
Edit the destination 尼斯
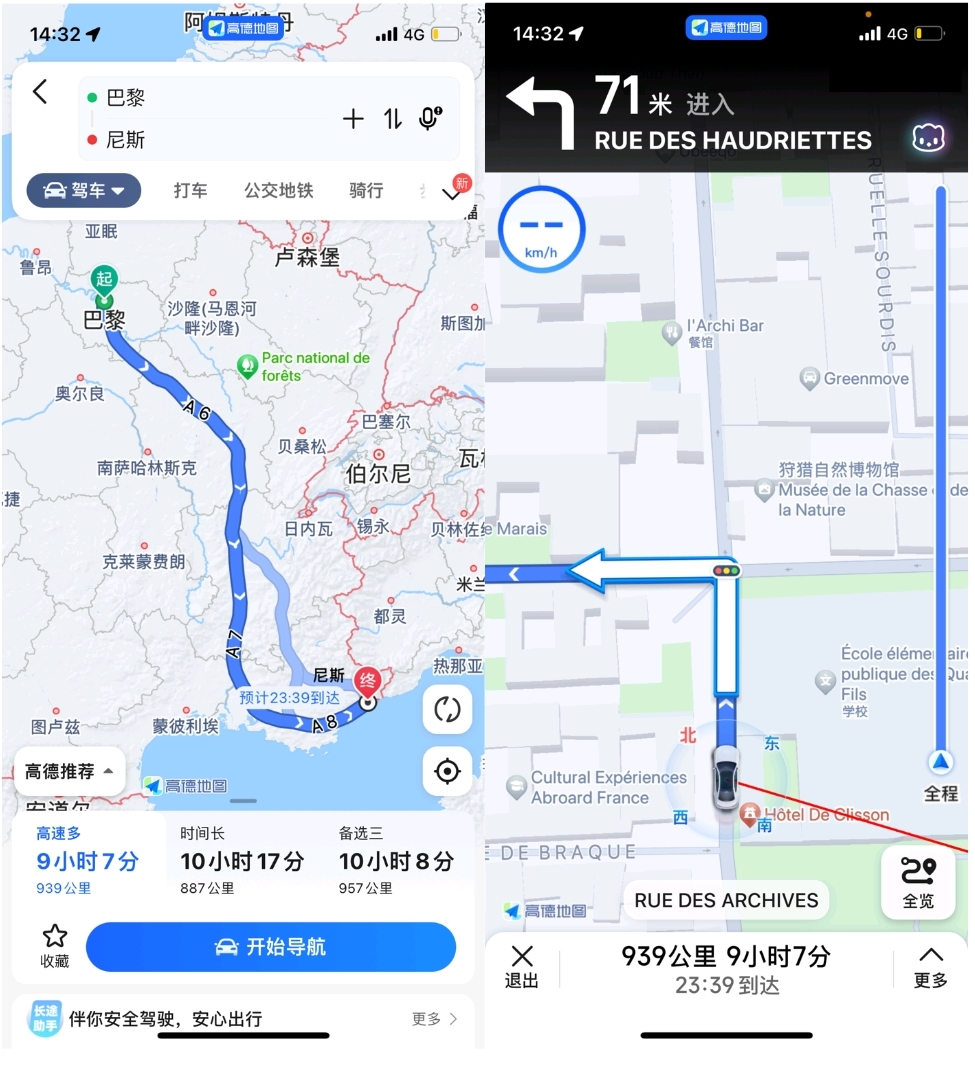tap(200, 140)
